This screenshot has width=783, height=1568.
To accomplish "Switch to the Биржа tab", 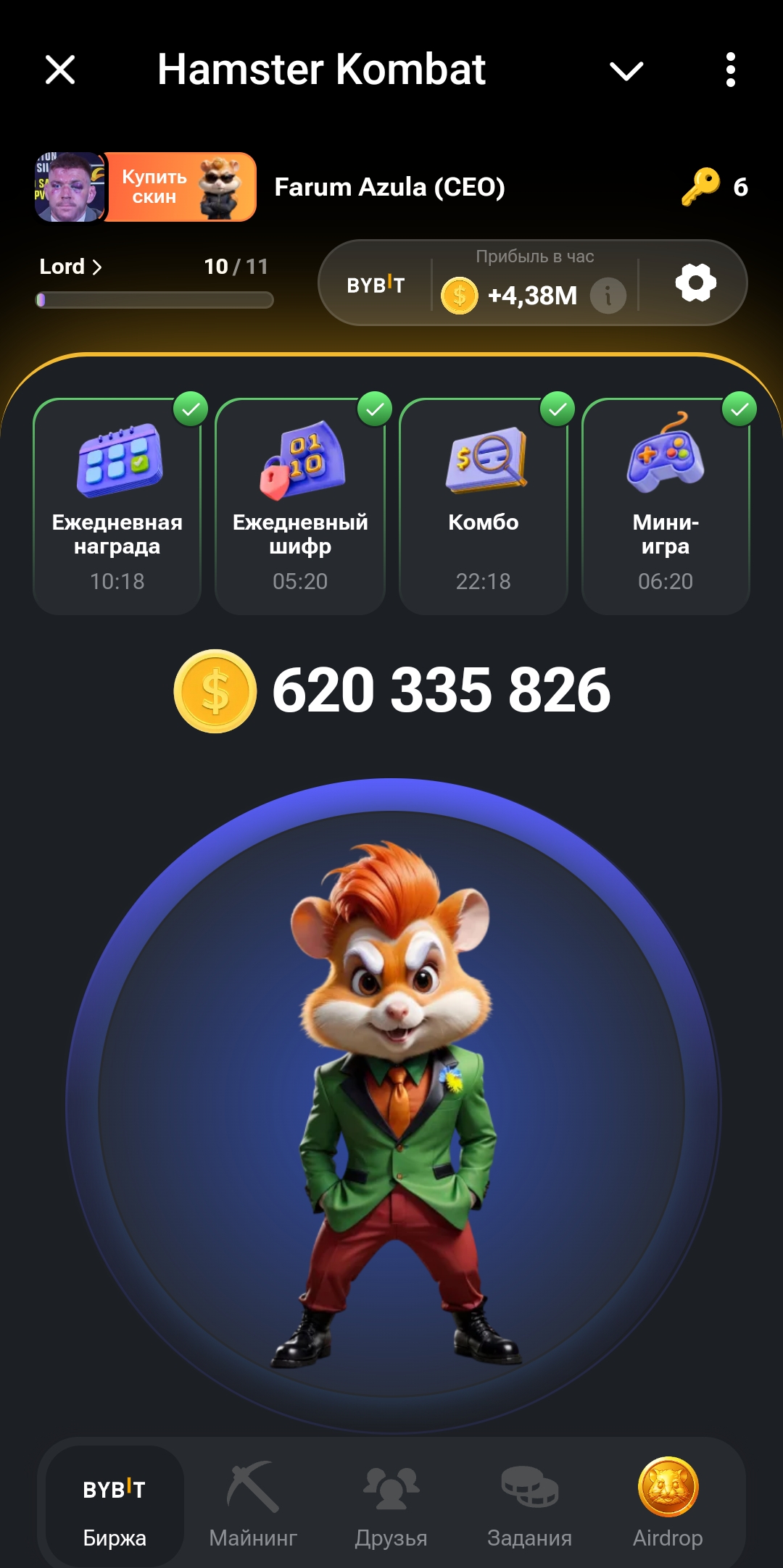I will click(x=115, y=1506).
